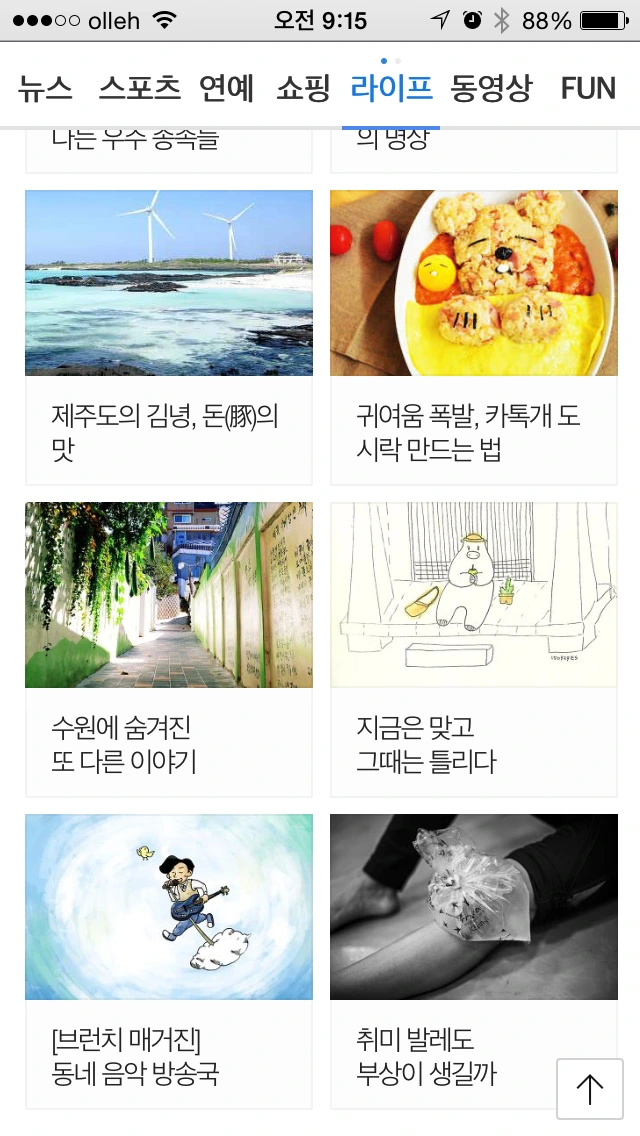Screen dimensions: 640x1136
Task: Switch to the 동영상 tab
Action: 491,89
